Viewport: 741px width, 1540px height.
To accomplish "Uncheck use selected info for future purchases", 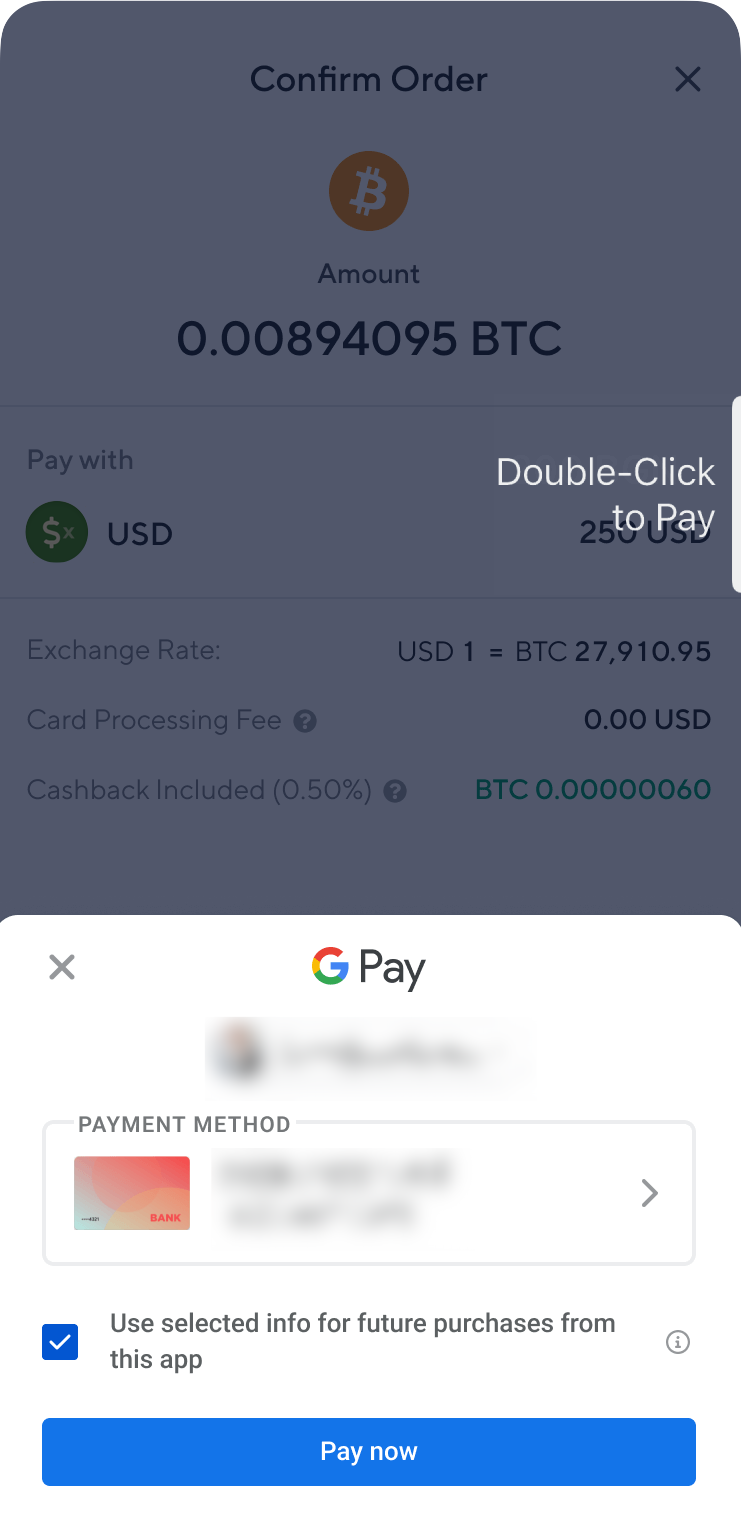I will tap(60, 1341).
